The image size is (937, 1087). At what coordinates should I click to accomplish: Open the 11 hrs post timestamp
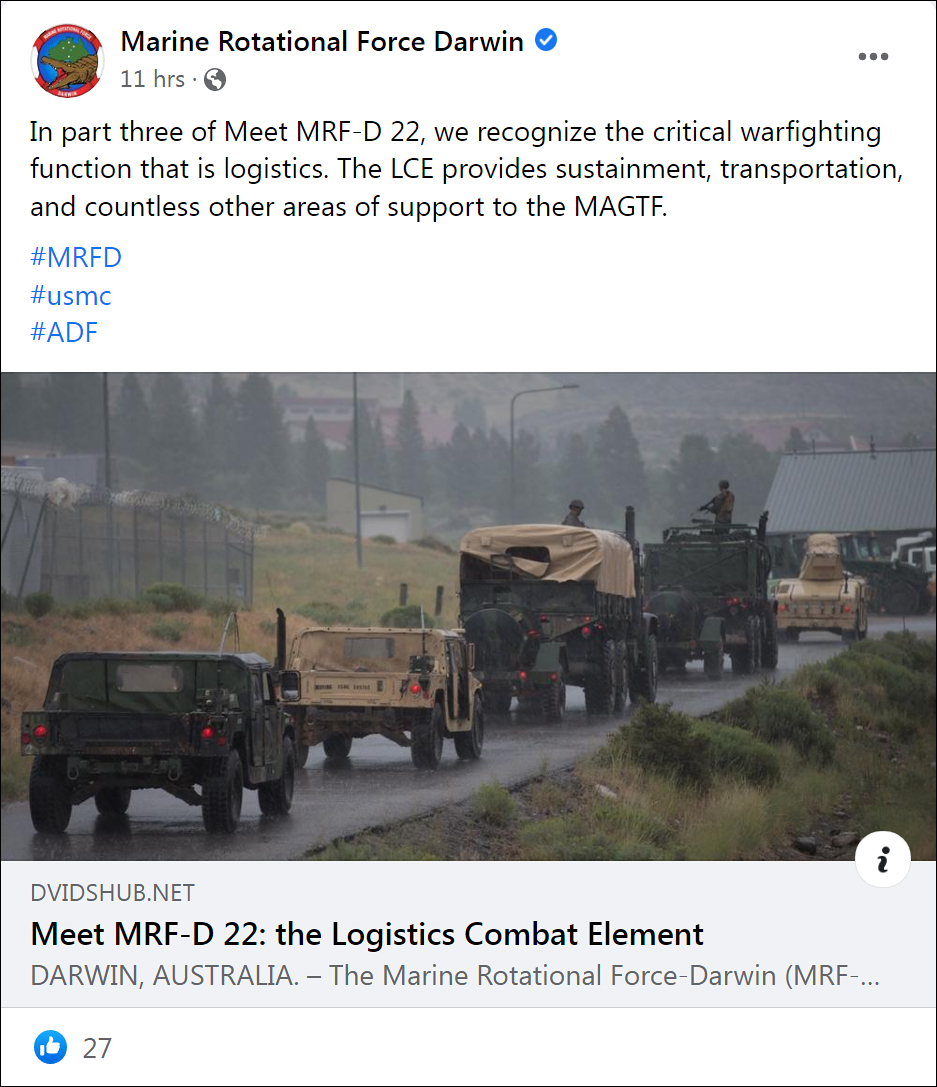[152, 79]
